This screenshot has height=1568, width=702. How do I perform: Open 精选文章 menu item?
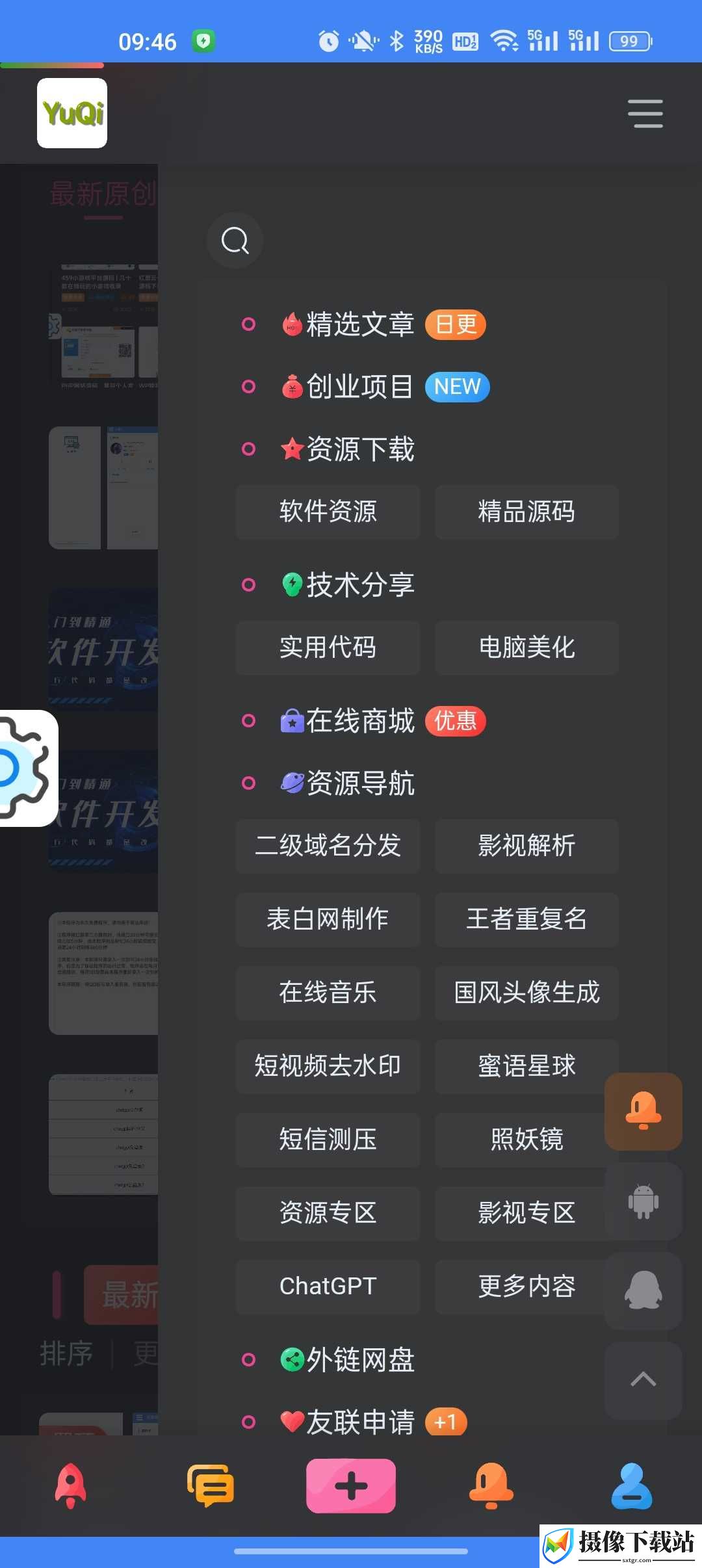pos(359,324)
